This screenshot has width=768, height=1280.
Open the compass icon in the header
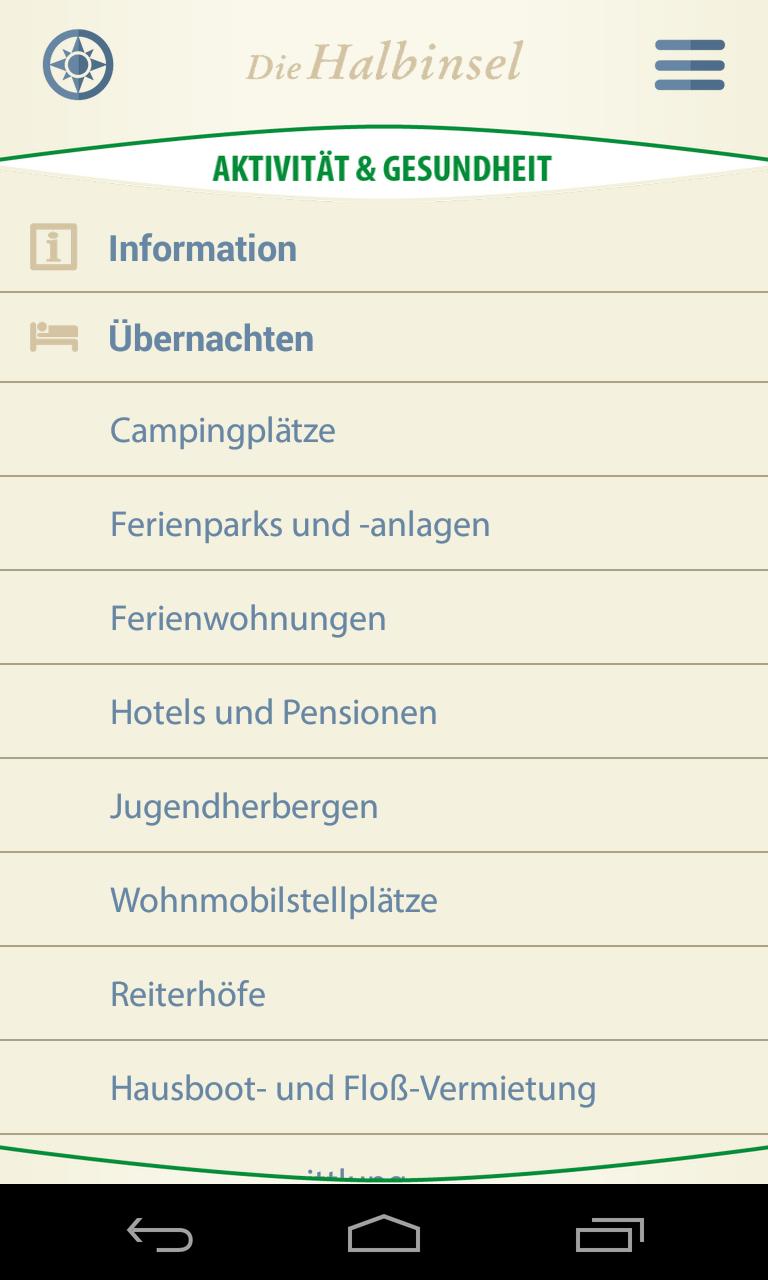coord(78,65)
